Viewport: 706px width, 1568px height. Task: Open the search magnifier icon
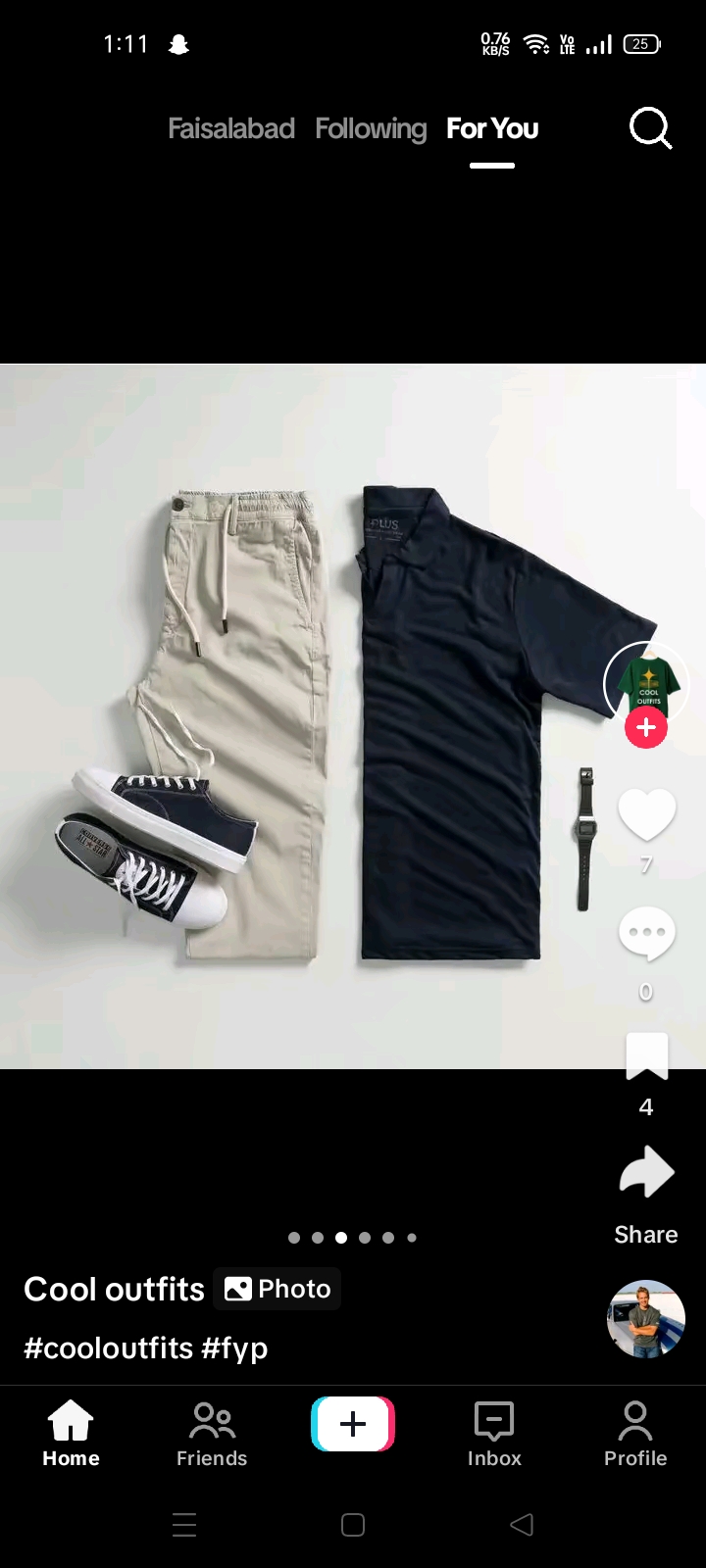pyautogui.click(x=650, y=128)
